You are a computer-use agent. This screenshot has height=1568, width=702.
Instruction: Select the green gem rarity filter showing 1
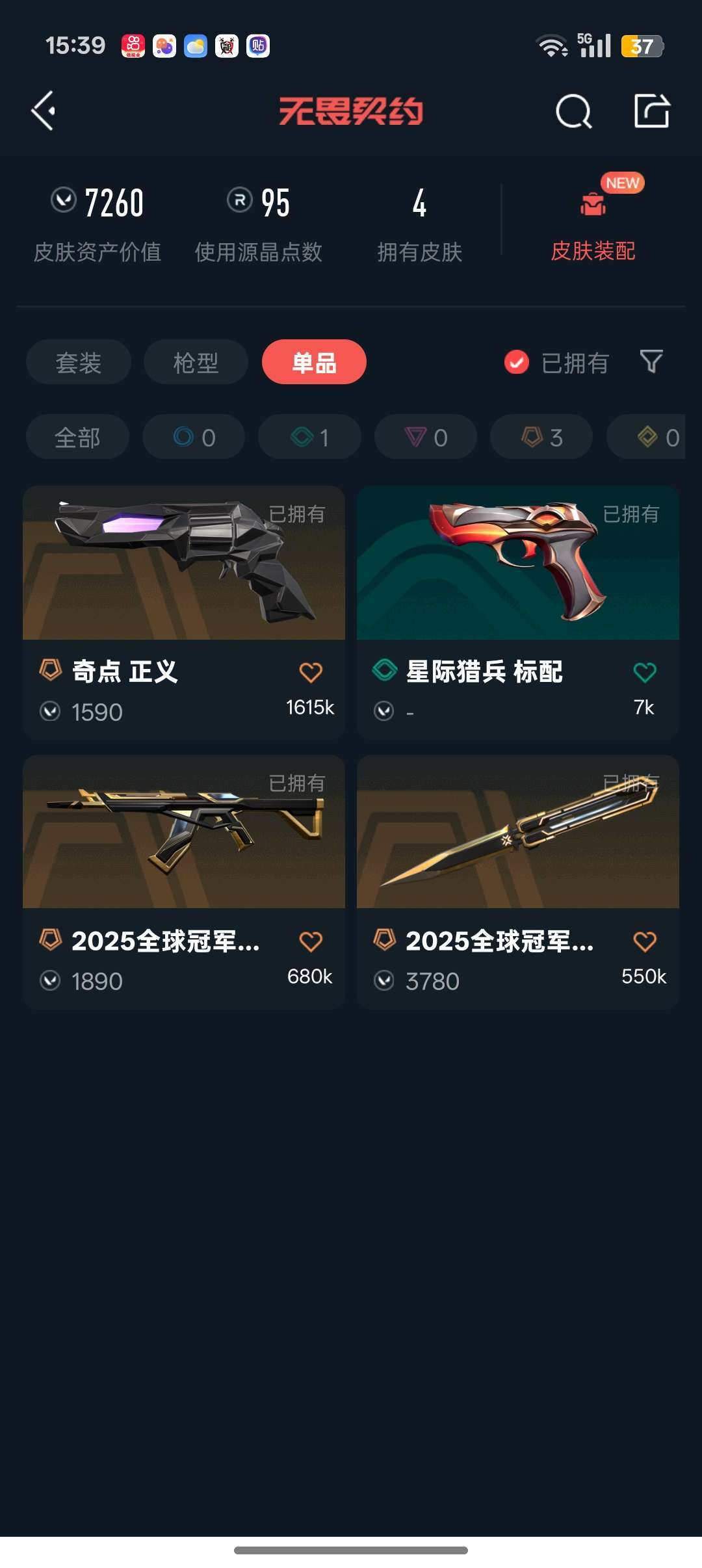309,437
